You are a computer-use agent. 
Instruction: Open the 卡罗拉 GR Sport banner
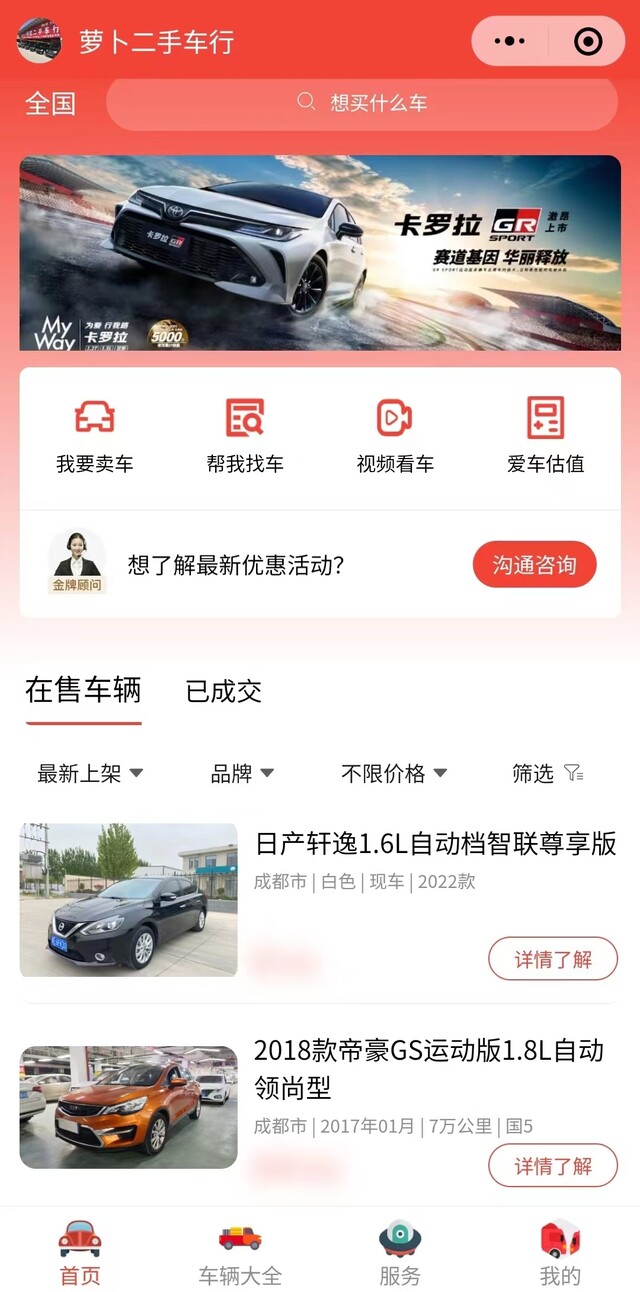[x=320, y=253]
